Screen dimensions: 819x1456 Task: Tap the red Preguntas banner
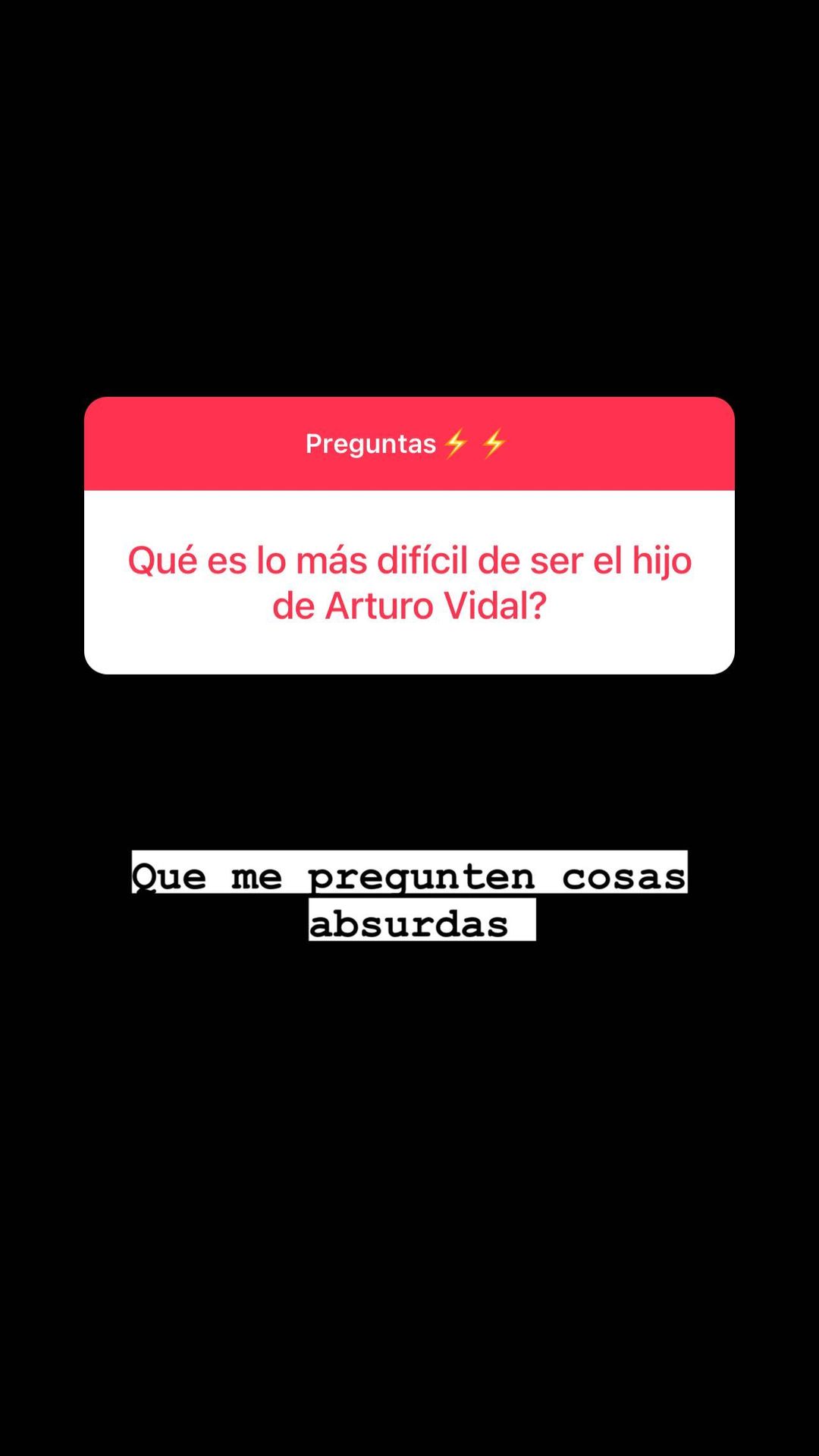pyautogui.click(x=409, y=443)
